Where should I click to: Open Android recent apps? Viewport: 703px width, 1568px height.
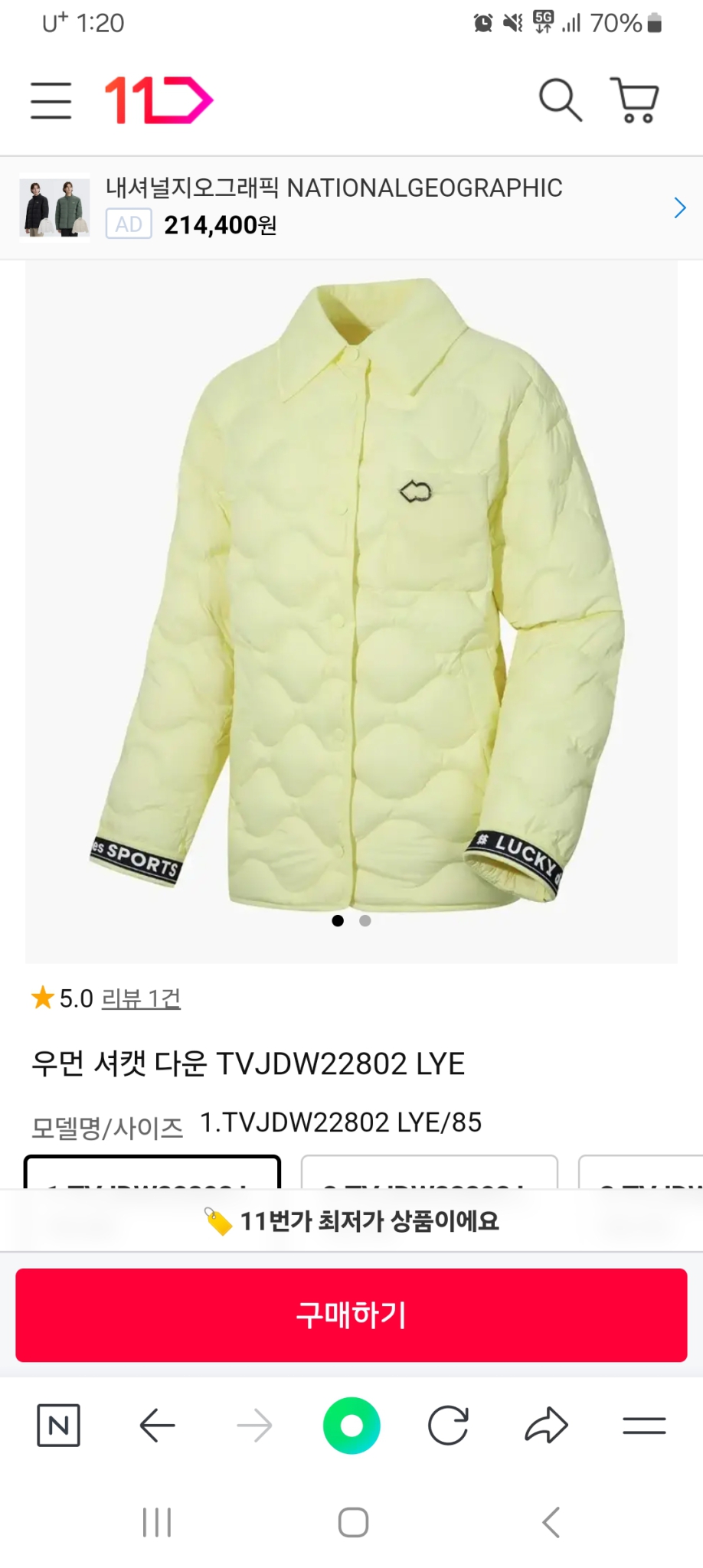click(x=155, y=1522)
